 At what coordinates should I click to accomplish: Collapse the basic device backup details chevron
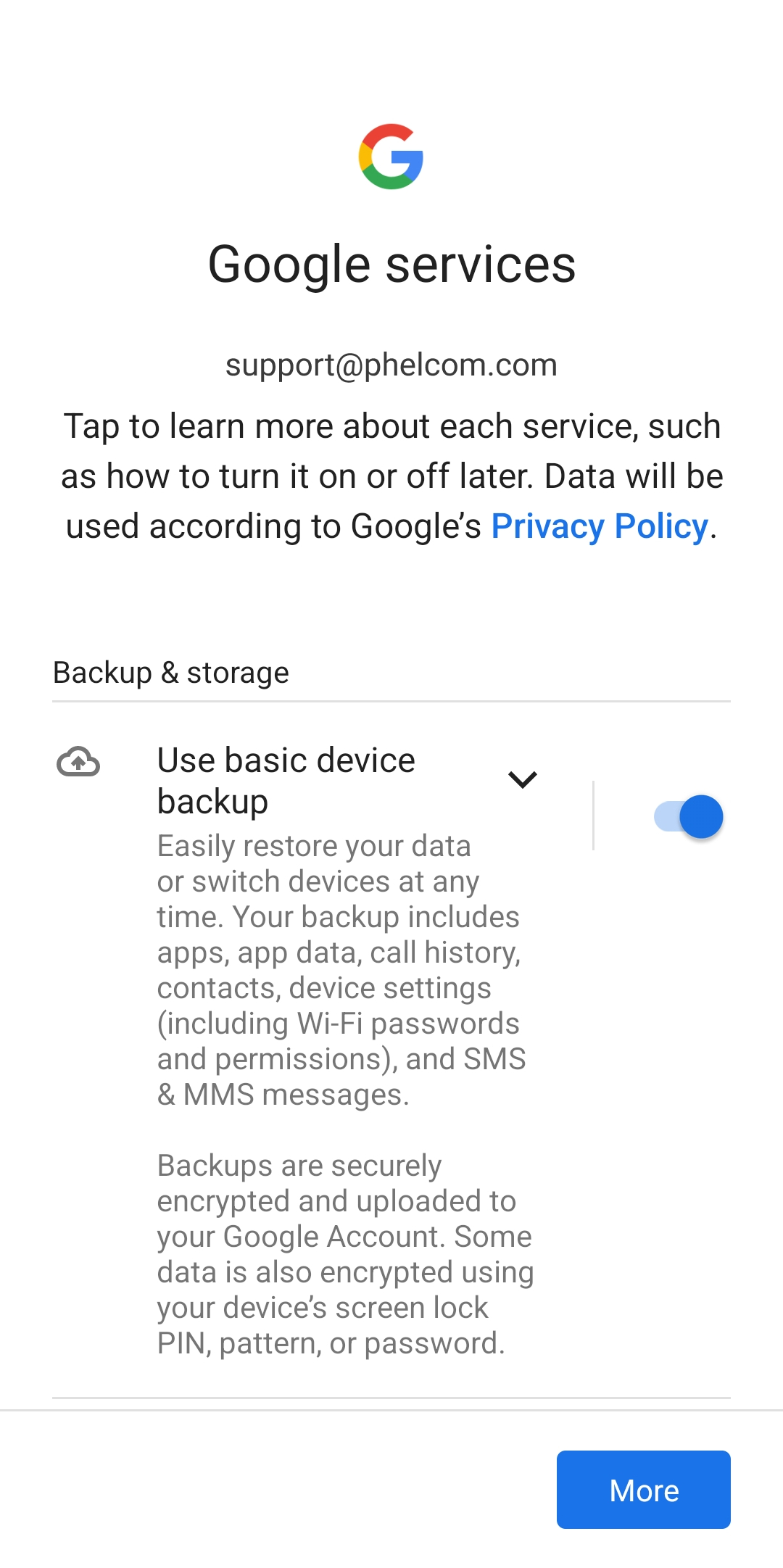coord(522,779)
